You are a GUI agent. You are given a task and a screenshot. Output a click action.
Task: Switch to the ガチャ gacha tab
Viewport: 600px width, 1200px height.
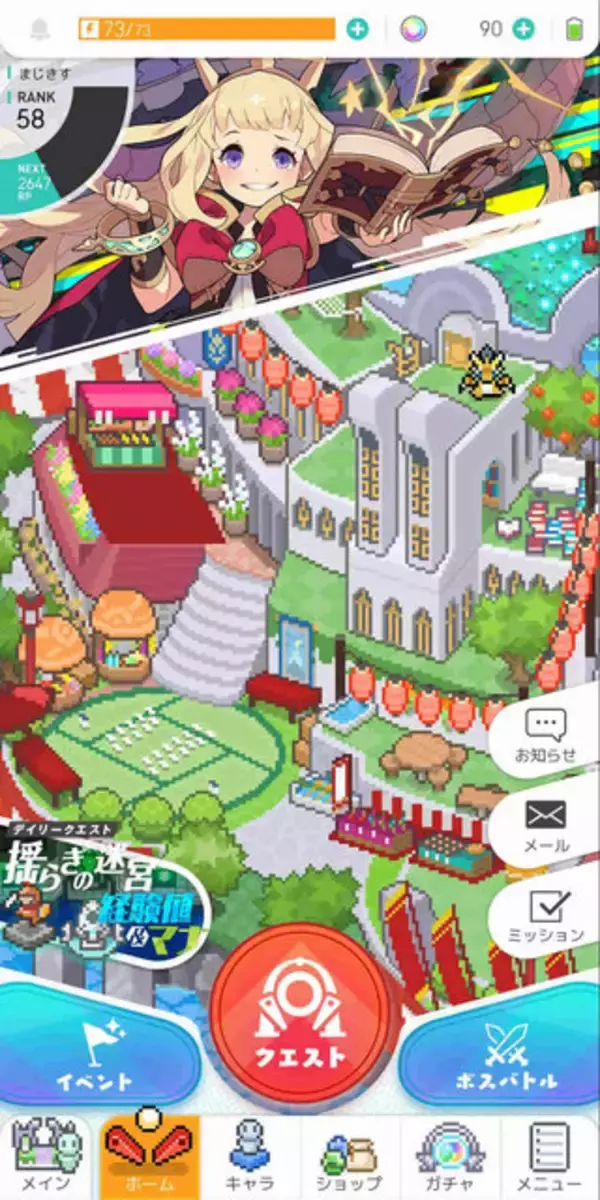(x=450, y=1157)
